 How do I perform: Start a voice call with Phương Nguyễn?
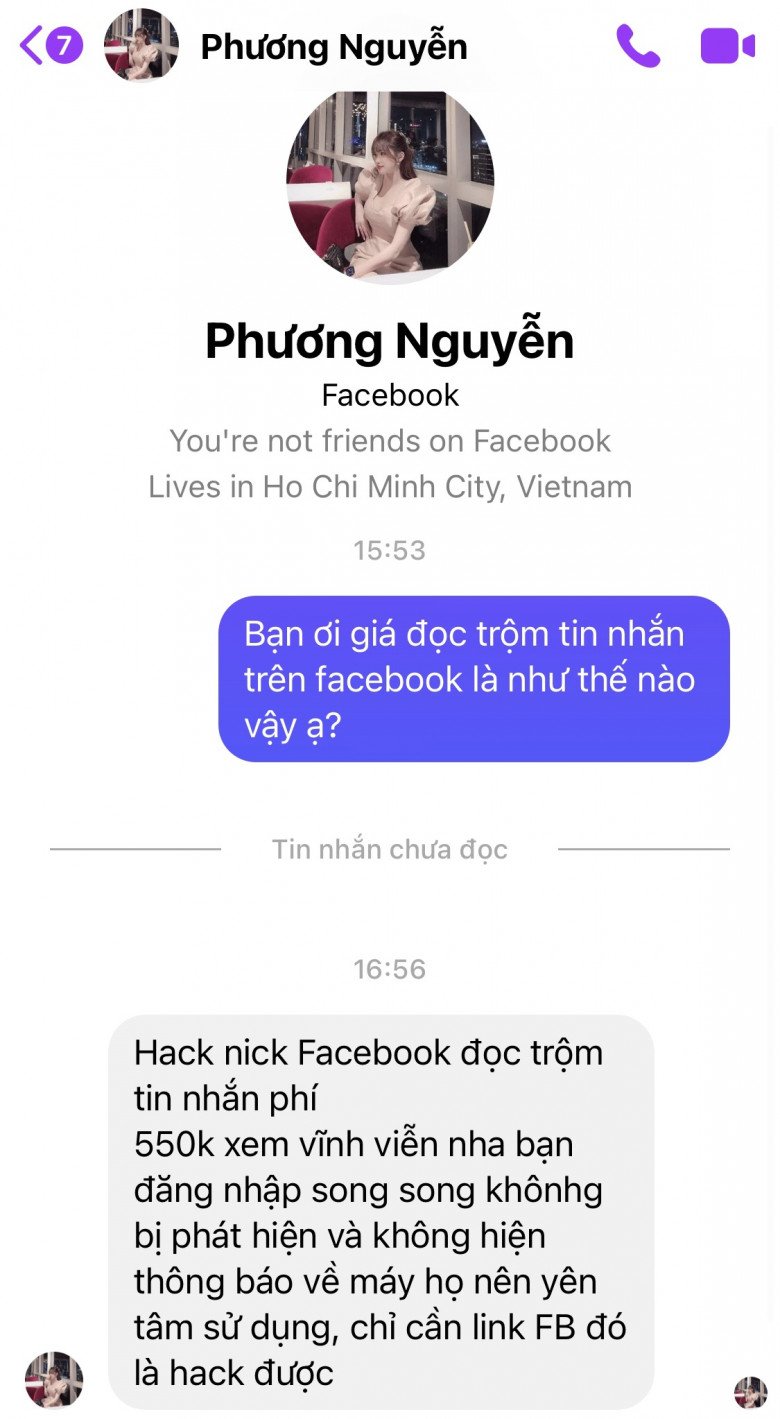click(x=638, y=46)
